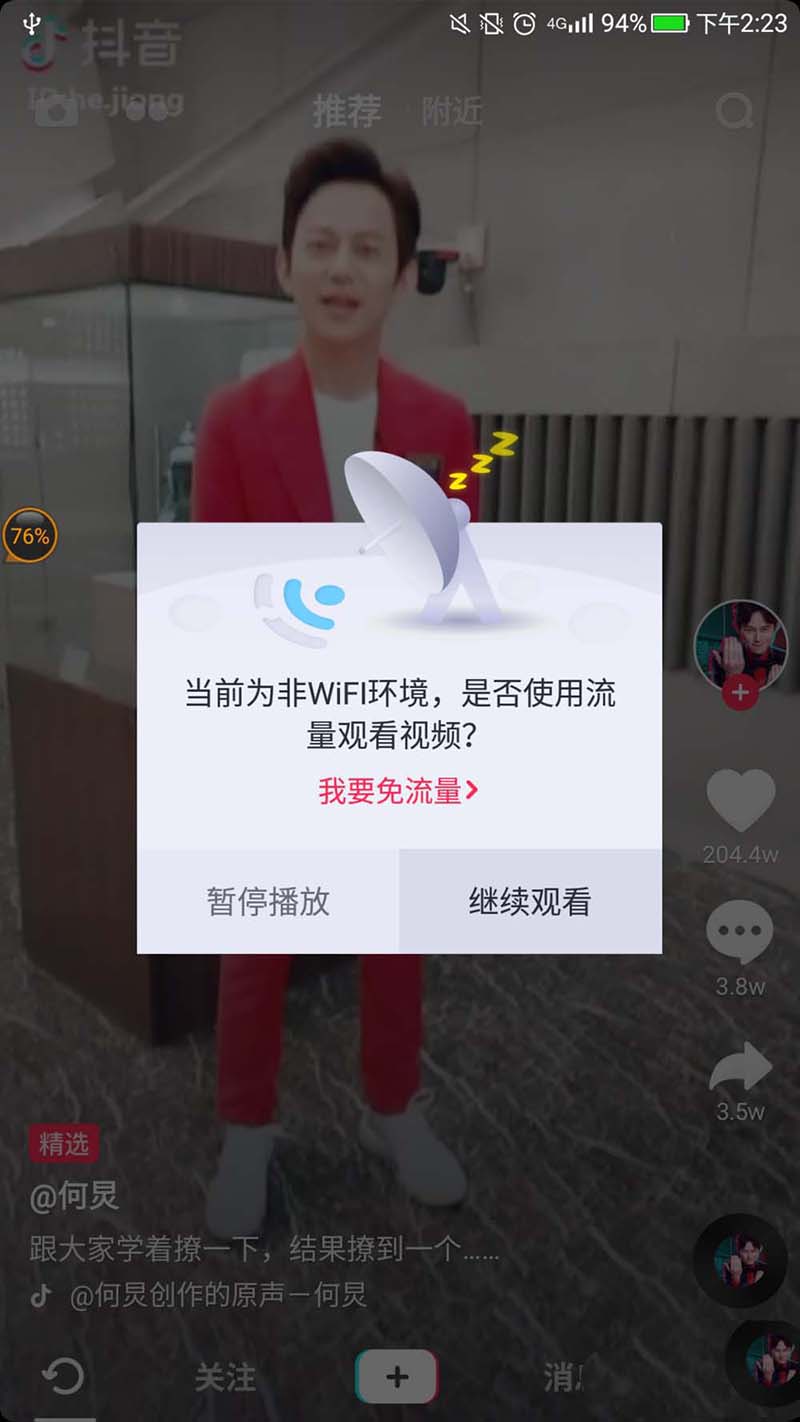
Task: Share the video via arrow icon
Action: [740, 1068]
